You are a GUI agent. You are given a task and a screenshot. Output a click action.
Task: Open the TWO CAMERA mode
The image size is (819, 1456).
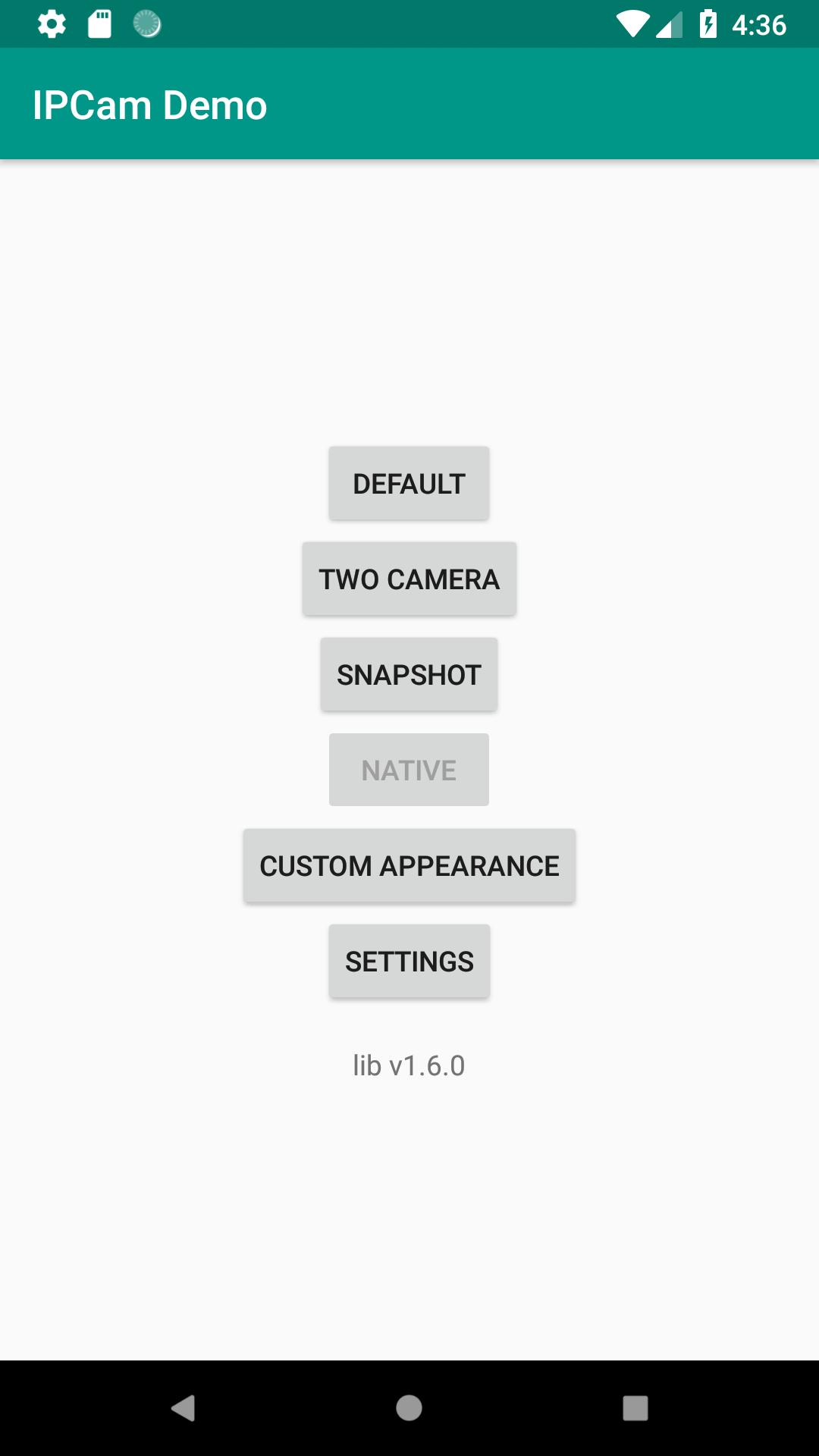point(409,579)
